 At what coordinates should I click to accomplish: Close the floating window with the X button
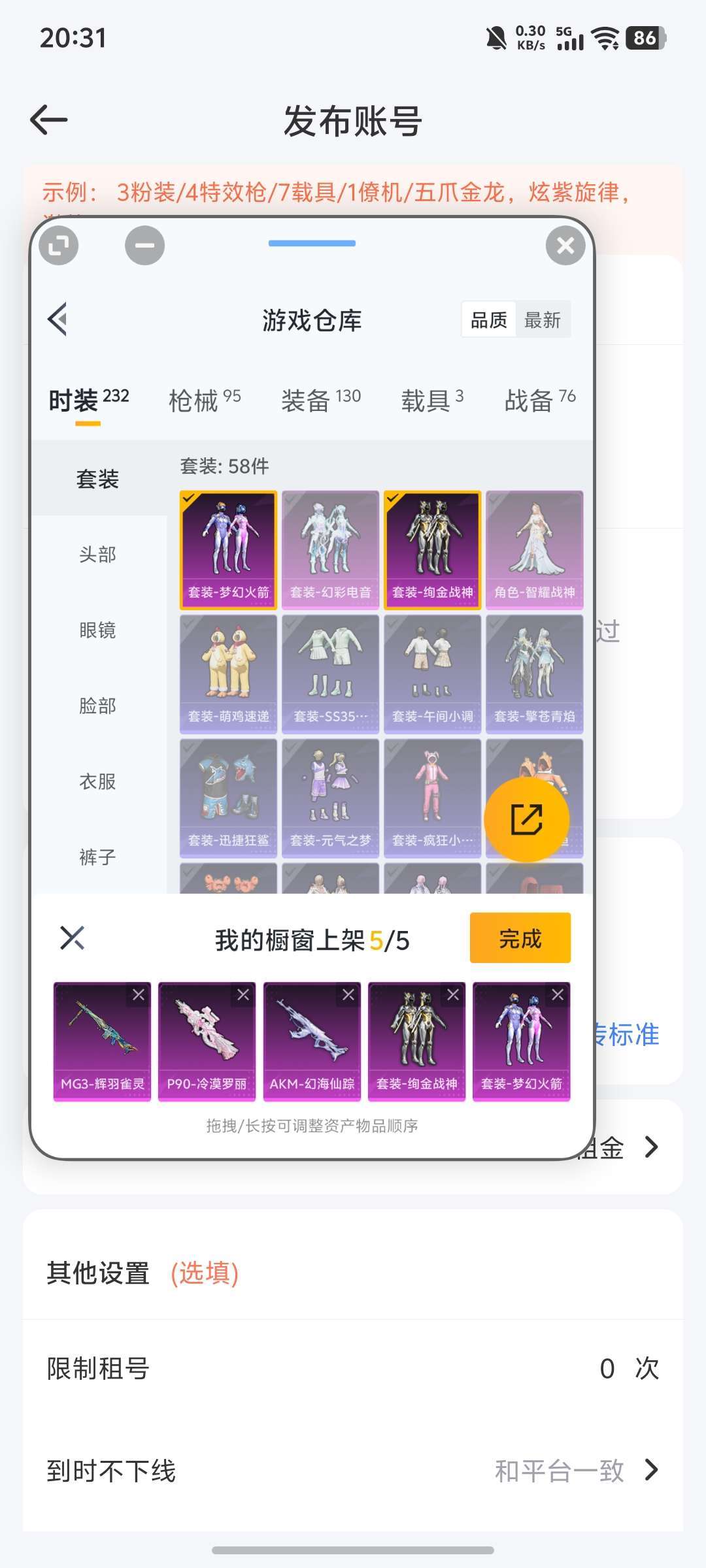click(x=565, y=246)
